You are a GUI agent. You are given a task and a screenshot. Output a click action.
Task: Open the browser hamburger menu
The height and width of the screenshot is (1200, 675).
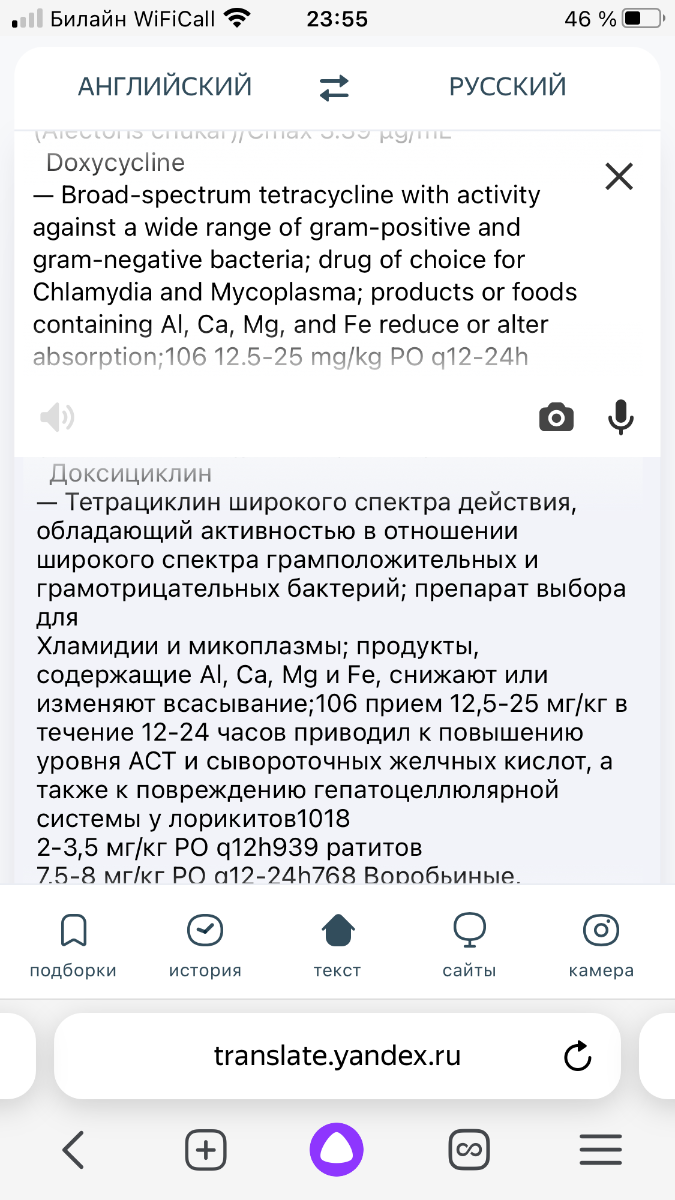601,1151
